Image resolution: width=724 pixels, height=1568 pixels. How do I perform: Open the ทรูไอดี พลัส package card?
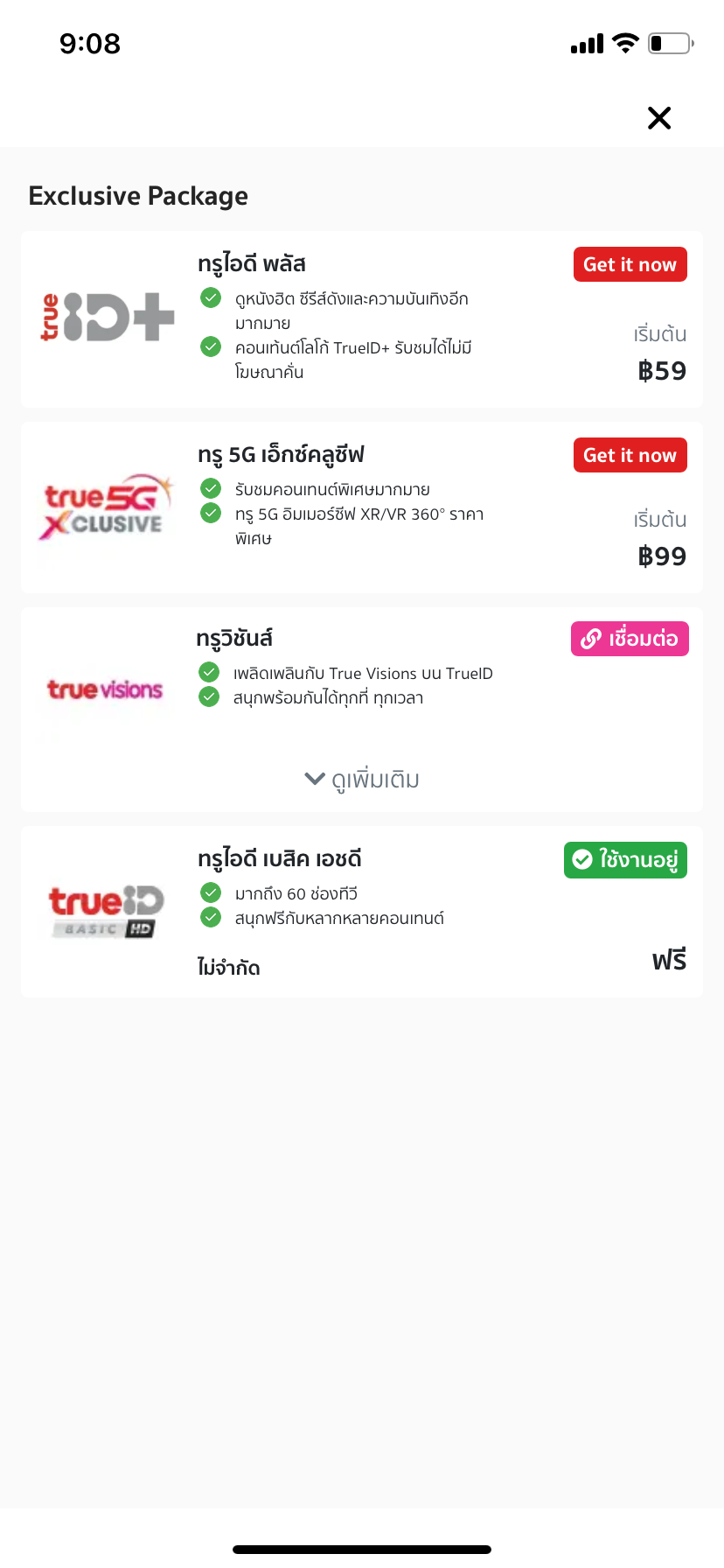[362, 319]
